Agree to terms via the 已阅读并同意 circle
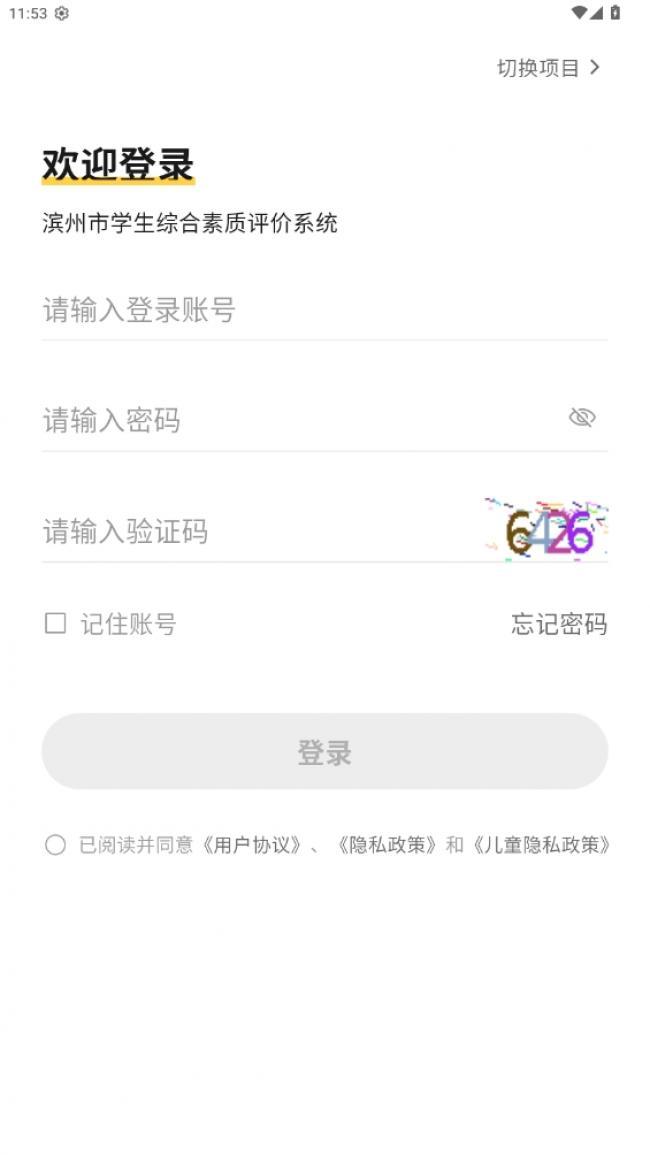This screenshot has width=650, height=1155. (55, 845)
